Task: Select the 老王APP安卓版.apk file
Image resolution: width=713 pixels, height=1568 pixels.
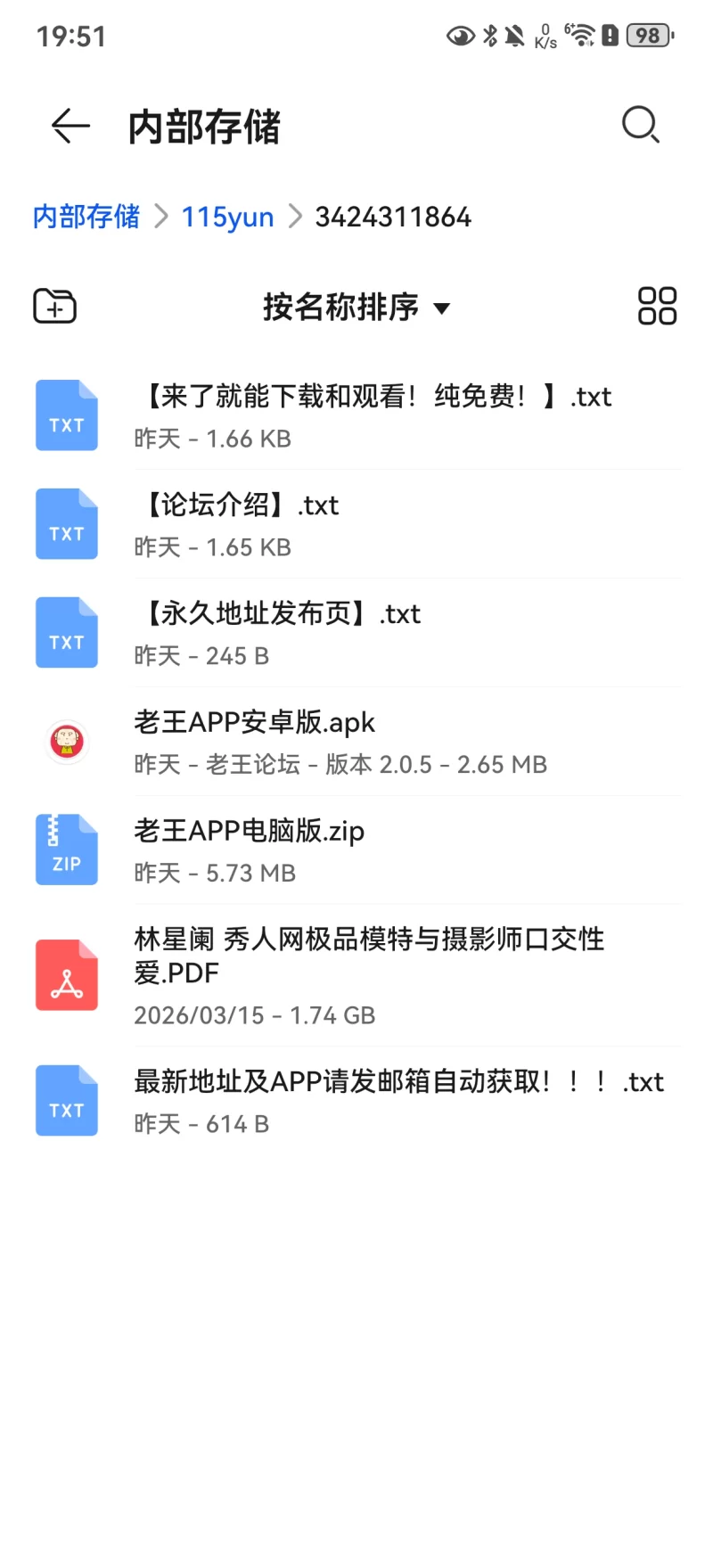Action: 356,742
